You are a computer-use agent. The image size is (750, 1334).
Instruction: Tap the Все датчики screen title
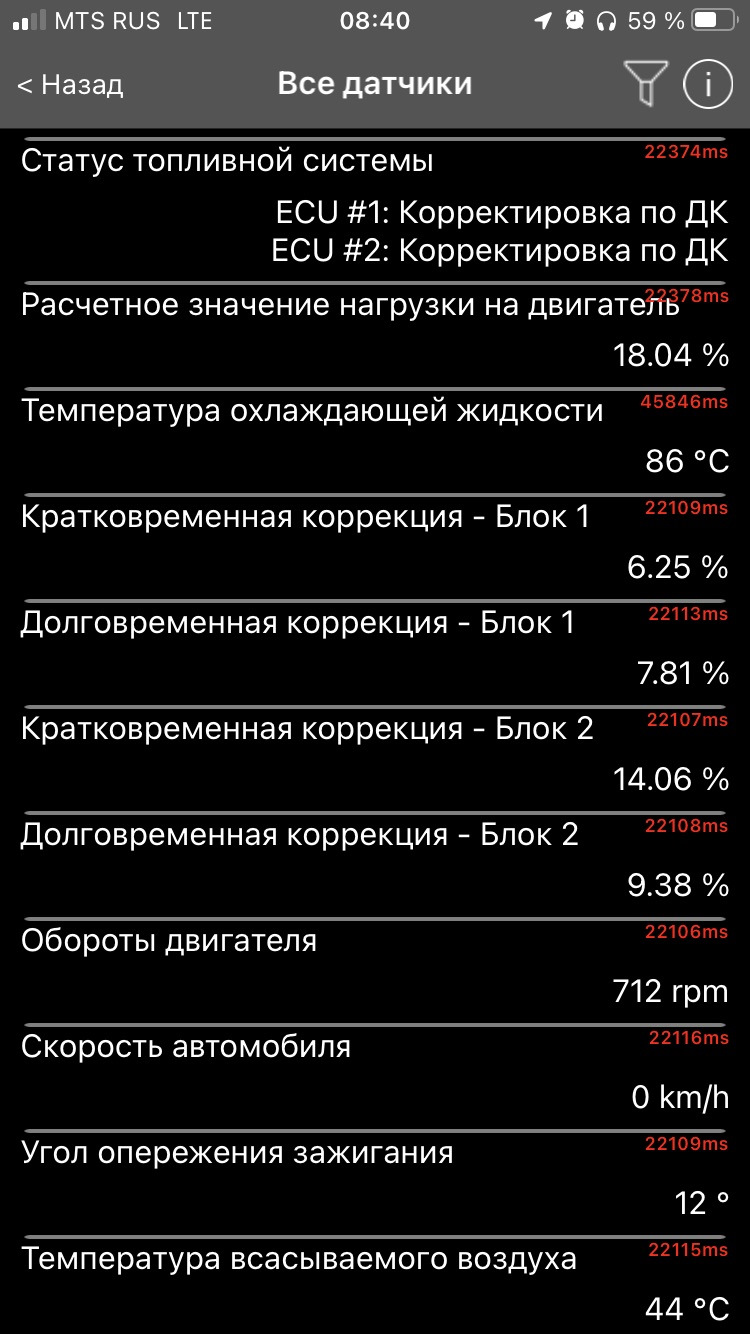pos(375,83)
